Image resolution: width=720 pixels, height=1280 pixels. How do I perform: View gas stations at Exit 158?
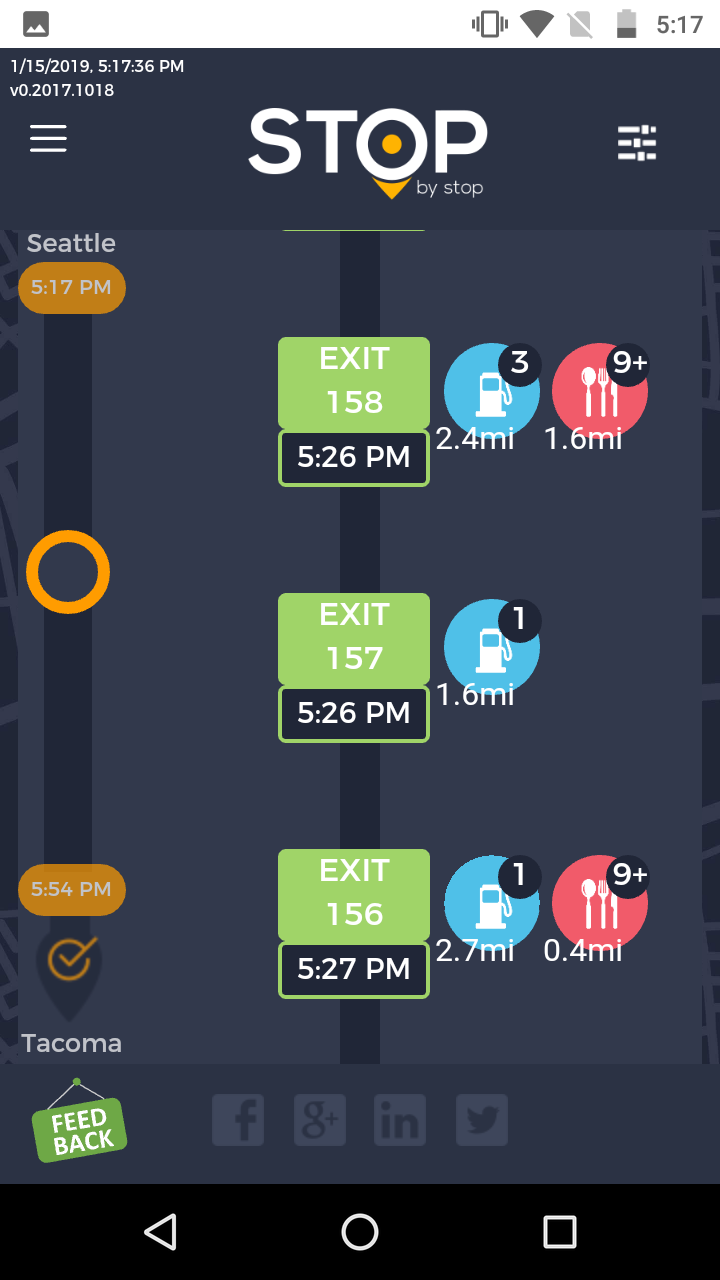coord(491,392)
